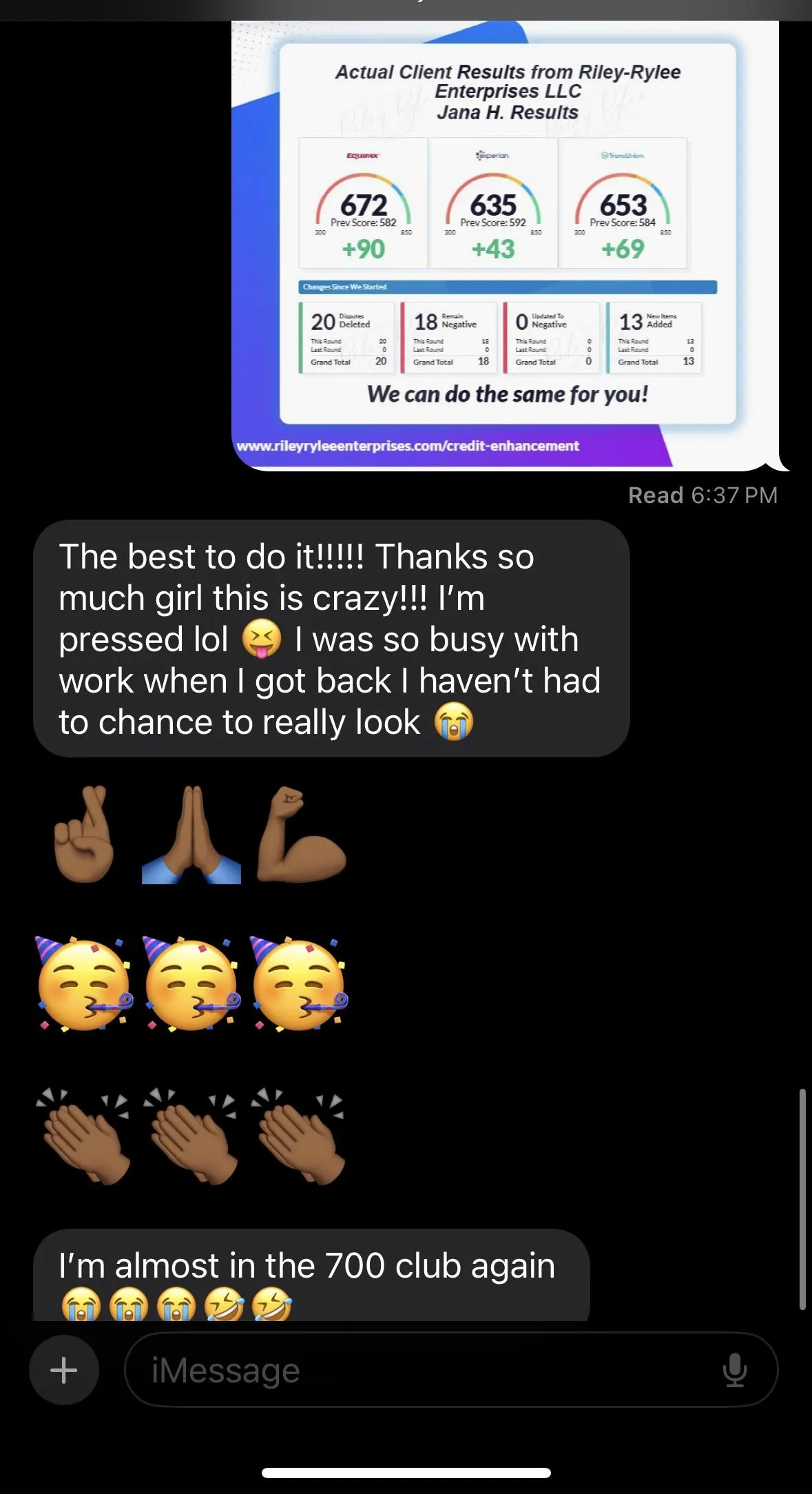Open the plus attachments menu

[x=64, y=1370]
